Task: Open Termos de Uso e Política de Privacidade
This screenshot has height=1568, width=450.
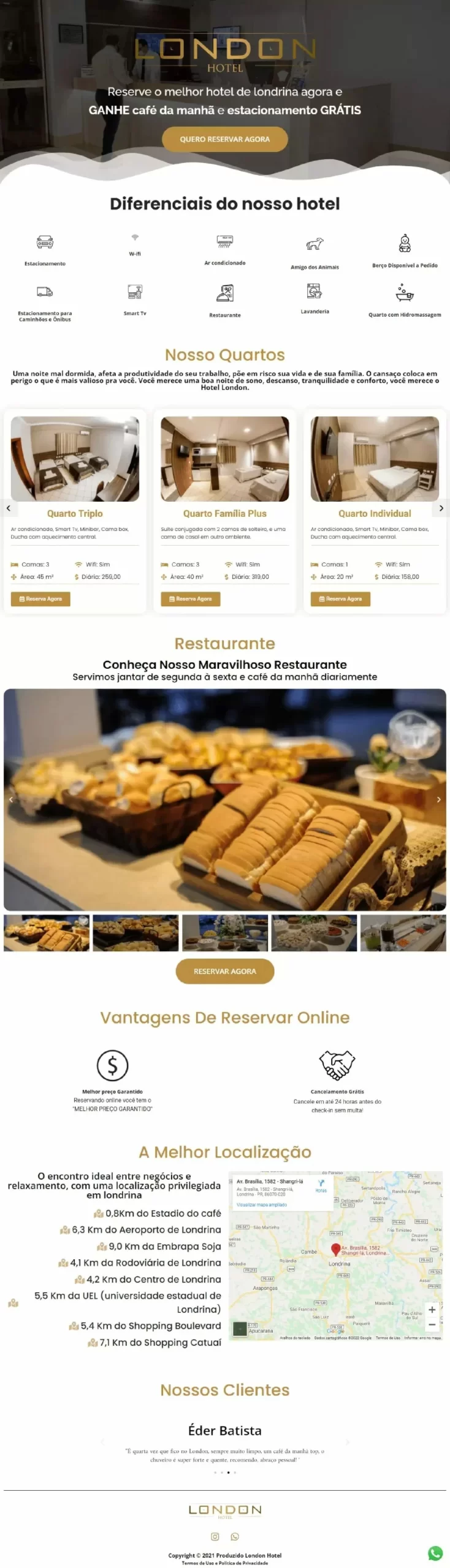Action: (x=224, y=1562)
